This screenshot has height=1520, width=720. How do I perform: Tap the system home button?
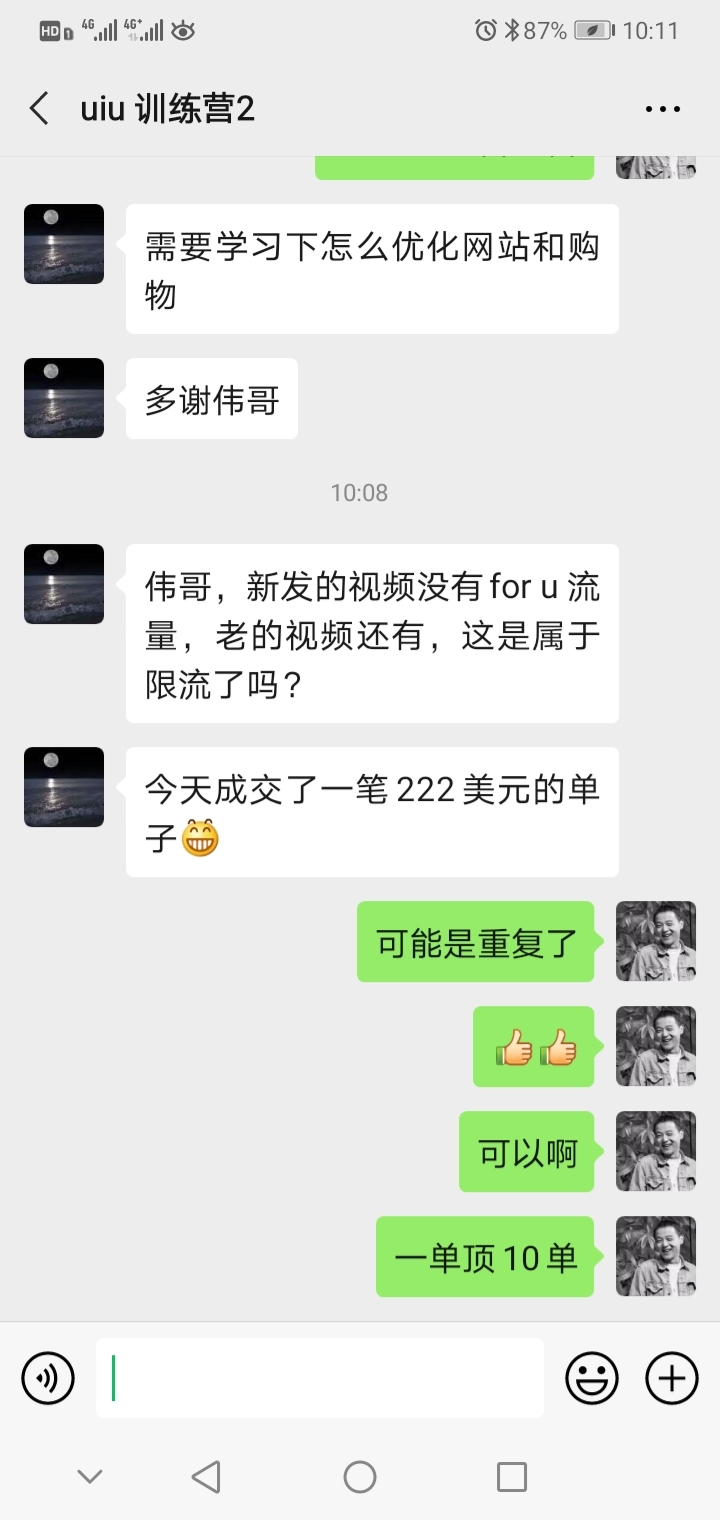tap(360, 1477)
